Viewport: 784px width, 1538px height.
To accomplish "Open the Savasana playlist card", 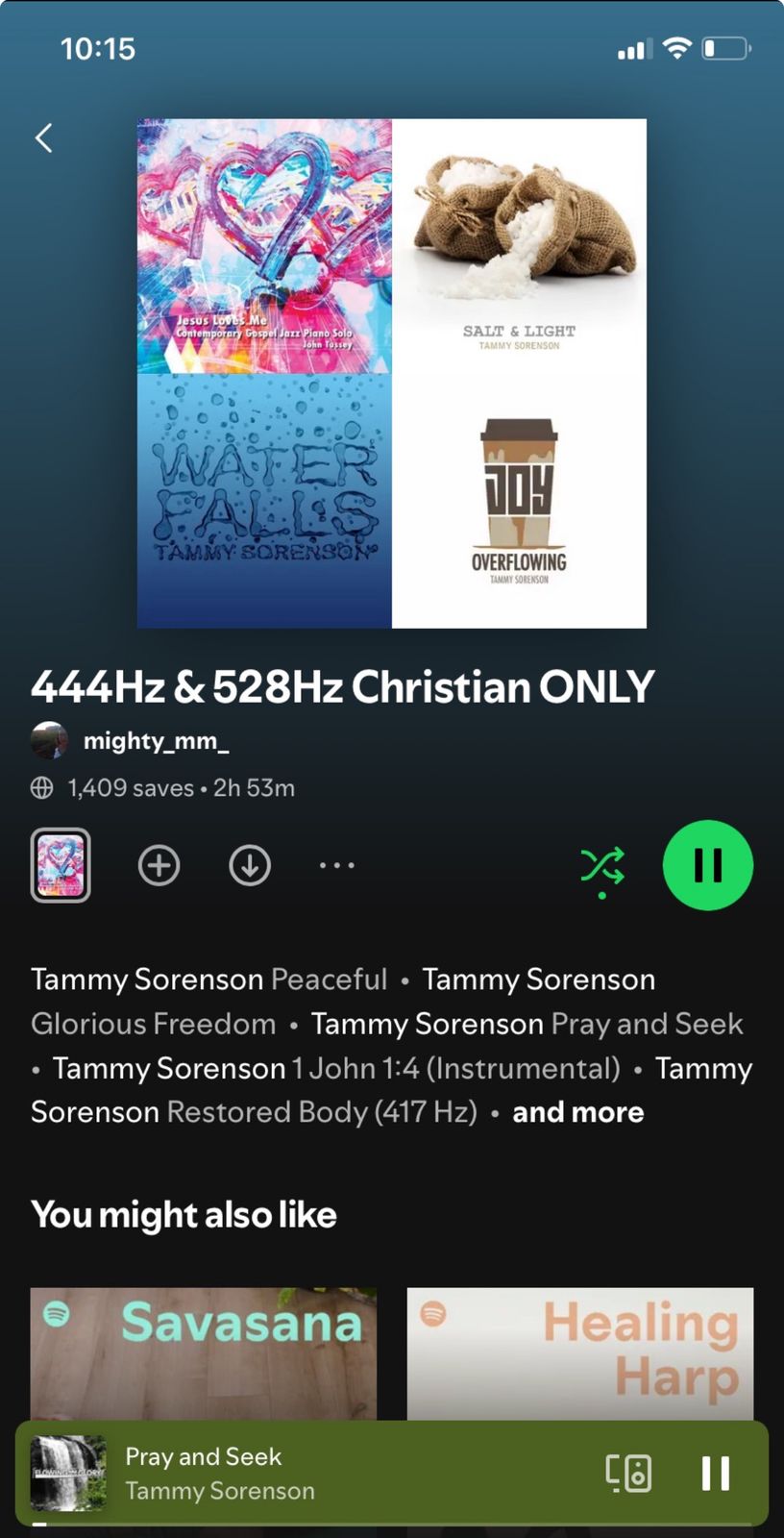I will pyautogui.click(x=204, y=1352).
